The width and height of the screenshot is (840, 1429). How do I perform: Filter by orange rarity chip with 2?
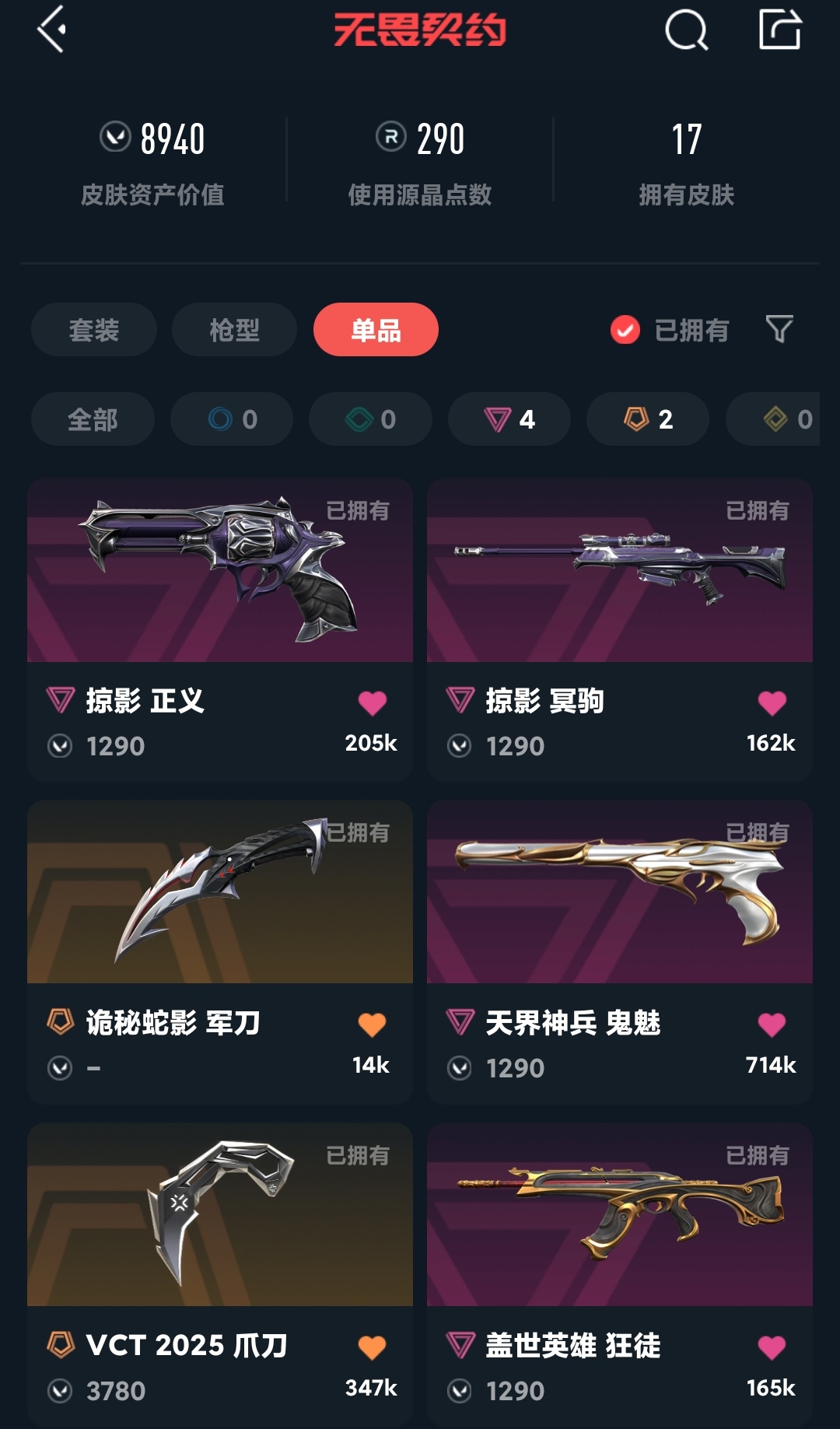648,419
